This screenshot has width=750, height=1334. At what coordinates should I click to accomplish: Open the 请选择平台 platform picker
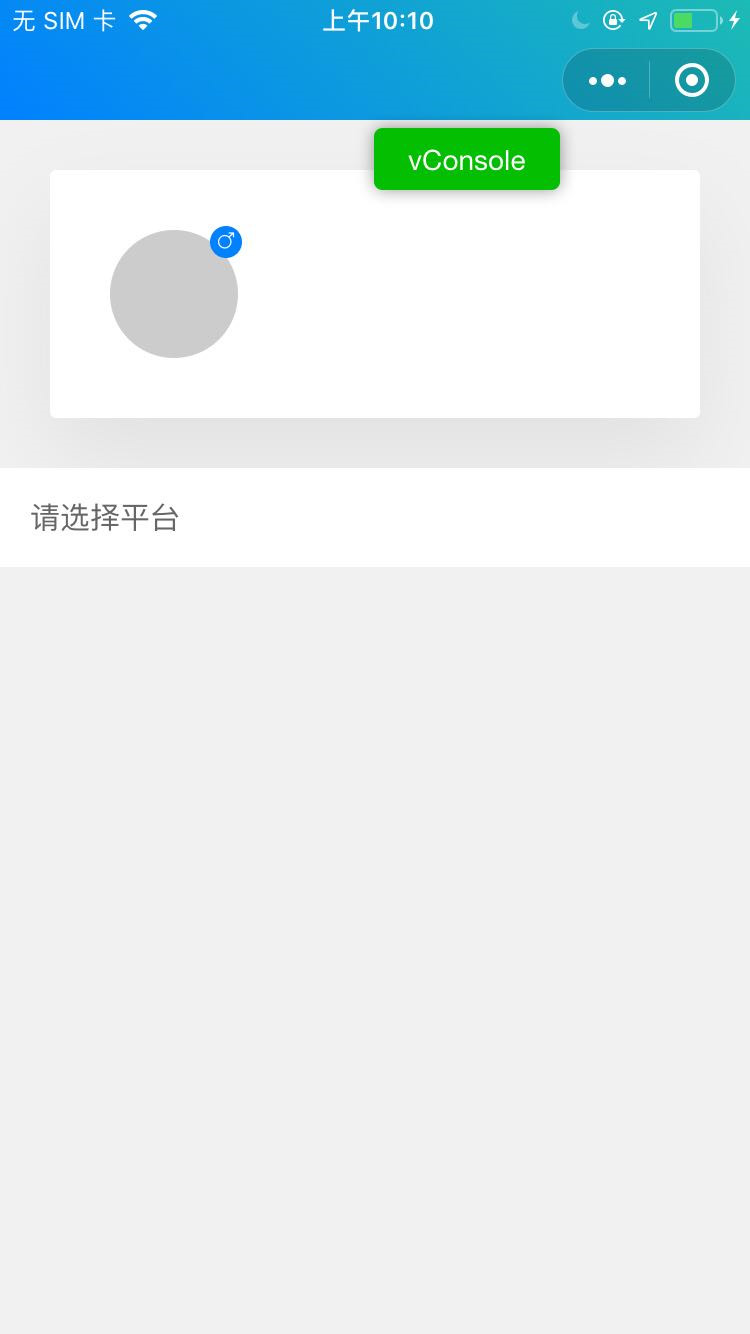(x=375, y=517)
